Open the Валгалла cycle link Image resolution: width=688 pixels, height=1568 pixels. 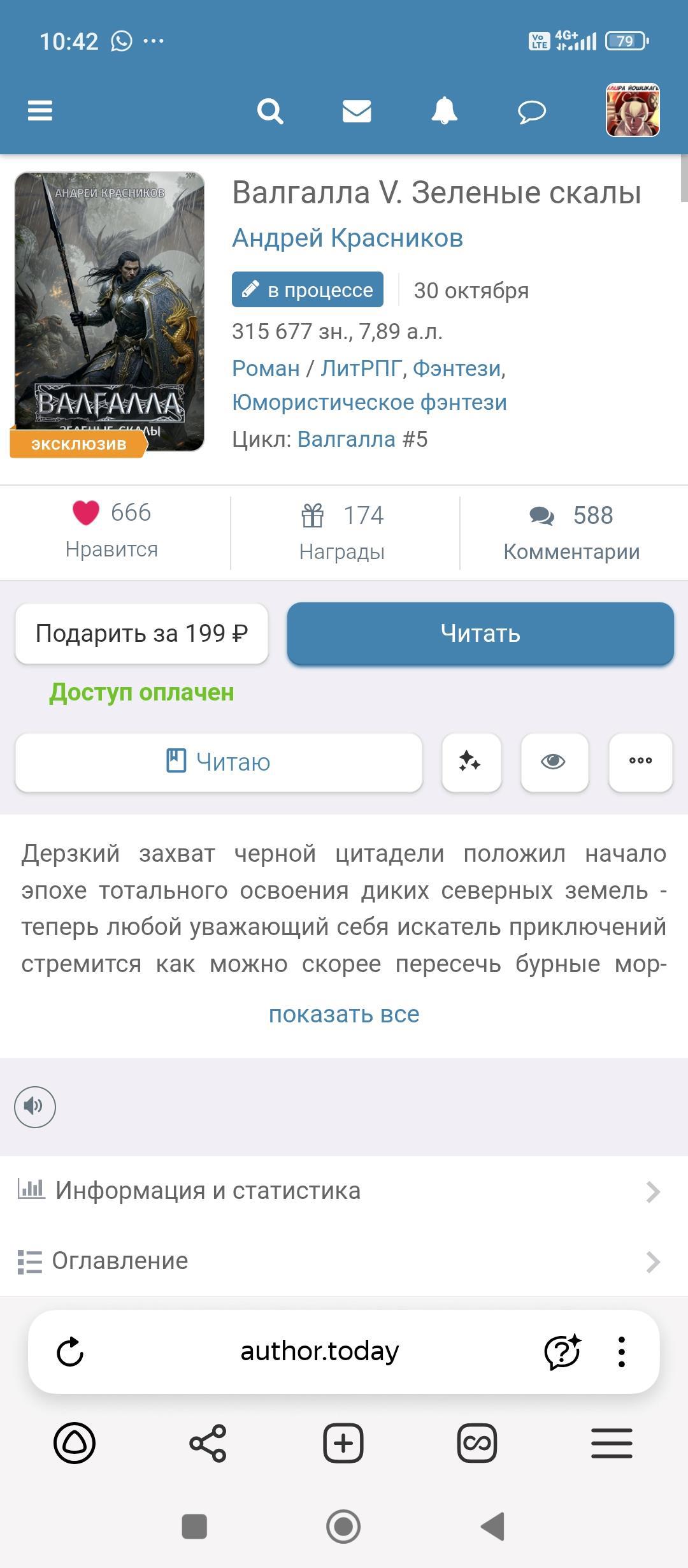click(x=348, y=439)
